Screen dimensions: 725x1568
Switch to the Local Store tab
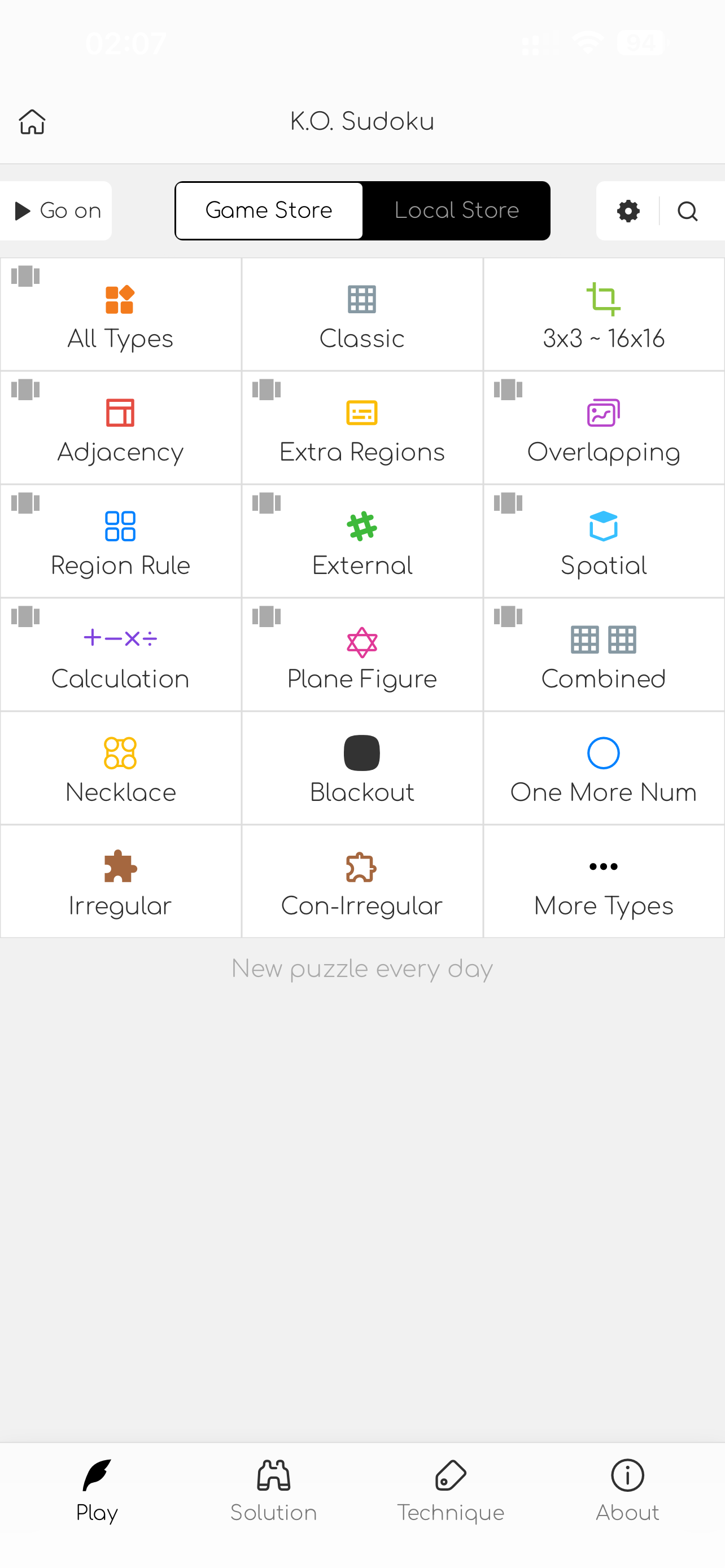click(x=457, y=211)
